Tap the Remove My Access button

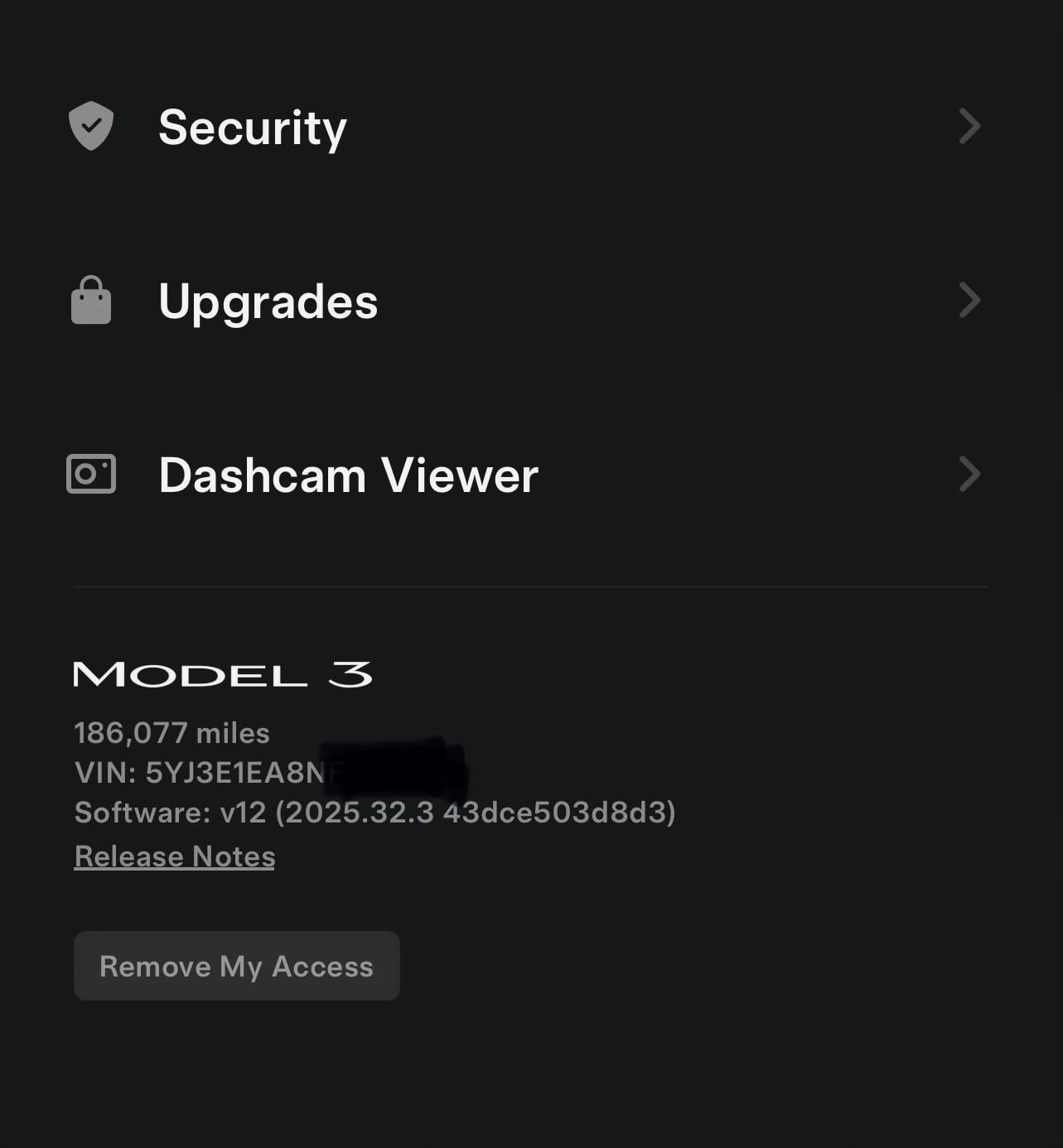coord(237,966)
